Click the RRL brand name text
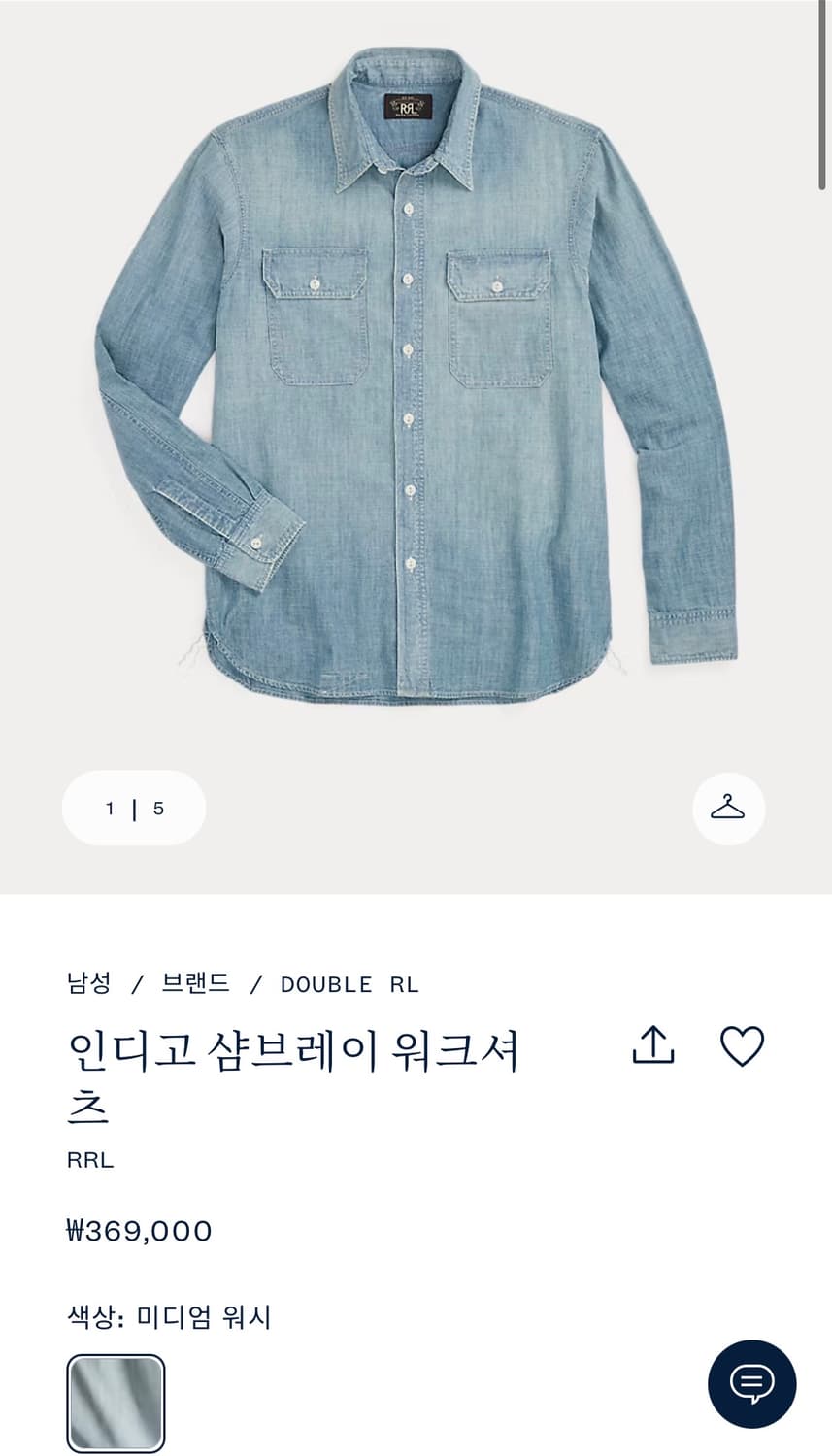Image resolution: width=832 pixels, height=1456 pixels. pos(89,1159)
